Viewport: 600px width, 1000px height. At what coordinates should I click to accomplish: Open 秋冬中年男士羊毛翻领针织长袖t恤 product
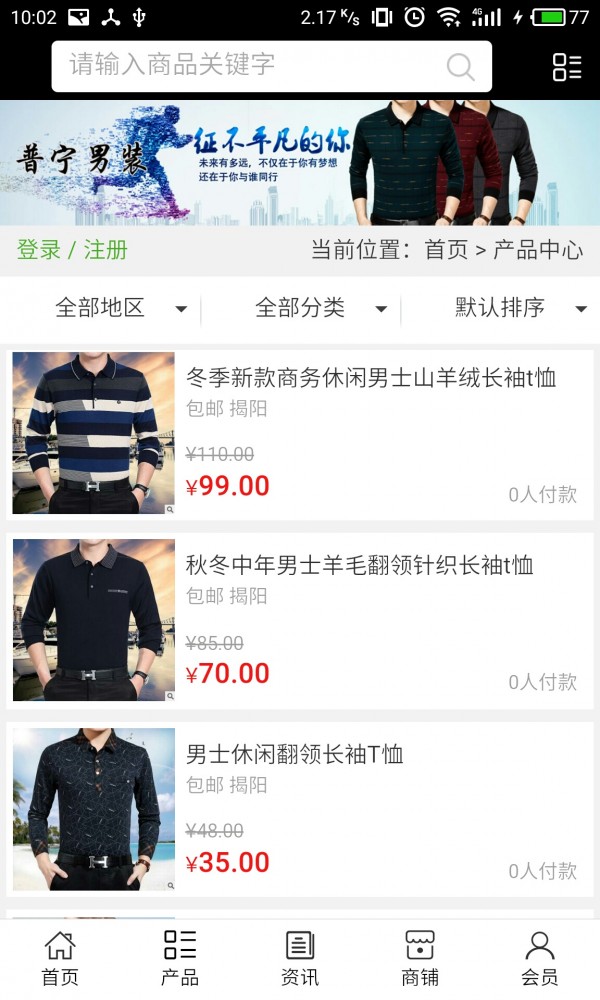[360, 566]
